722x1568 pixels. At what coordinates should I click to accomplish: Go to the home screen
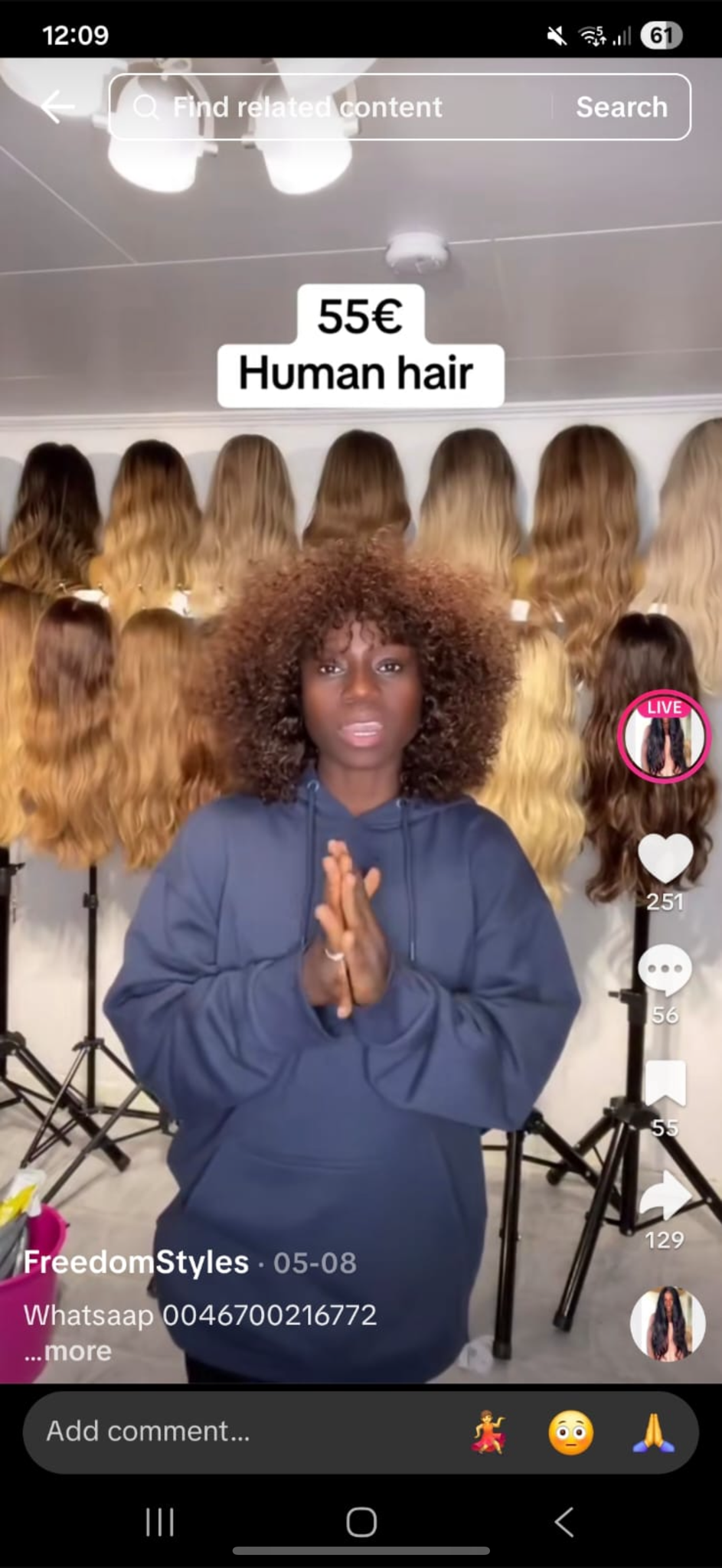pyautogui.click(x=361, y=1523)
